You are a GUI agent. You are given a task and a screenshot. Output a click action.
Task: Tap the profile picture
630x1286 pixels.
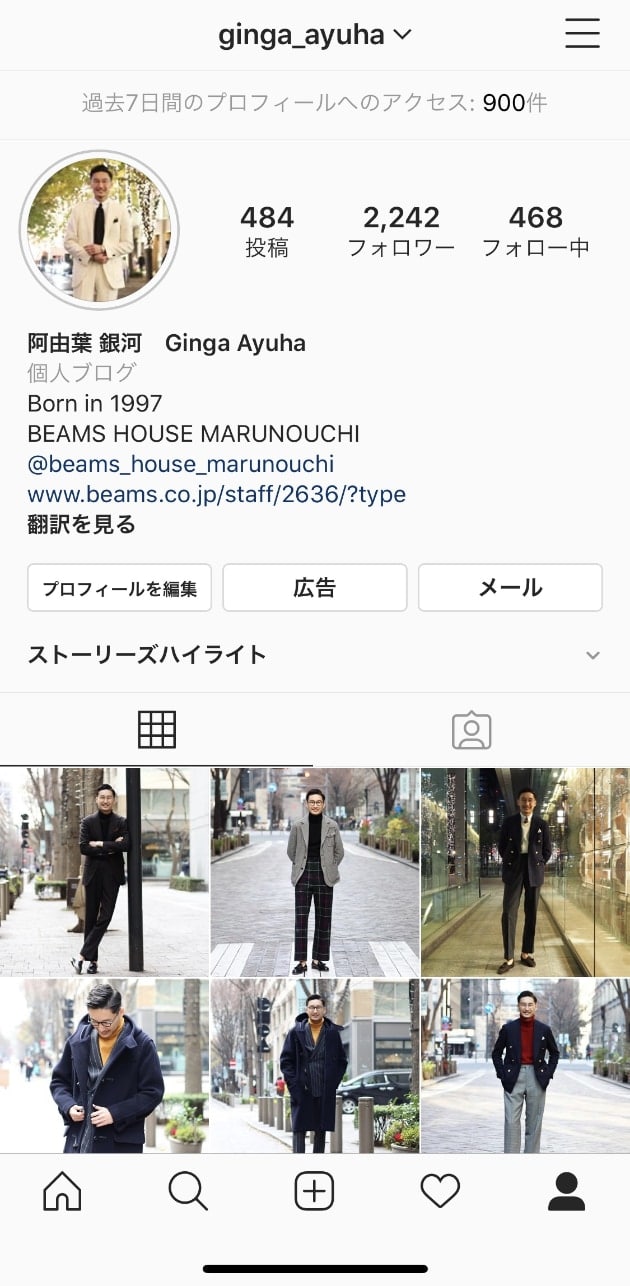(98, 230)
